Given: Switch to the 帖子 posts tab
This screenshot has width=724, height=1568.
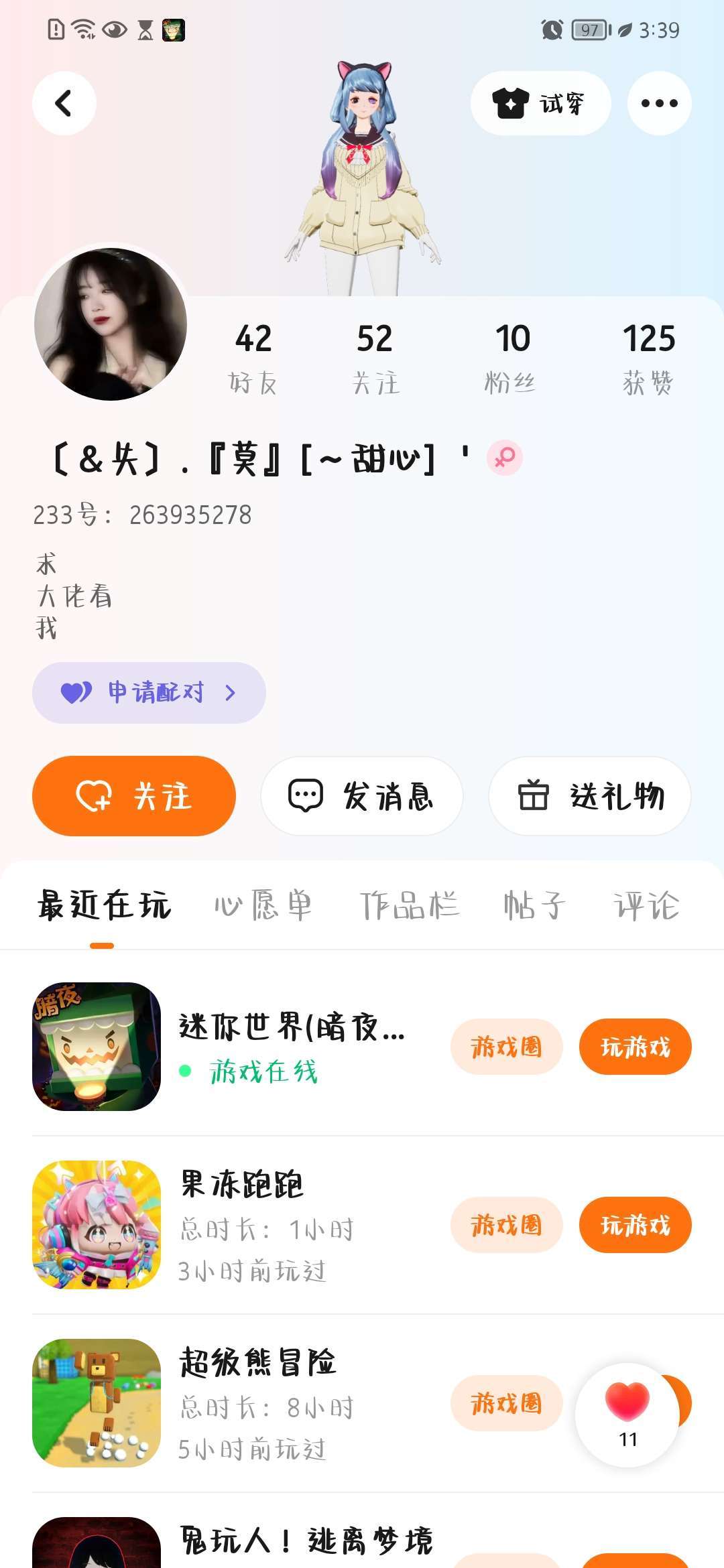Looking at the screenshot, I should [x=535, y=905].
